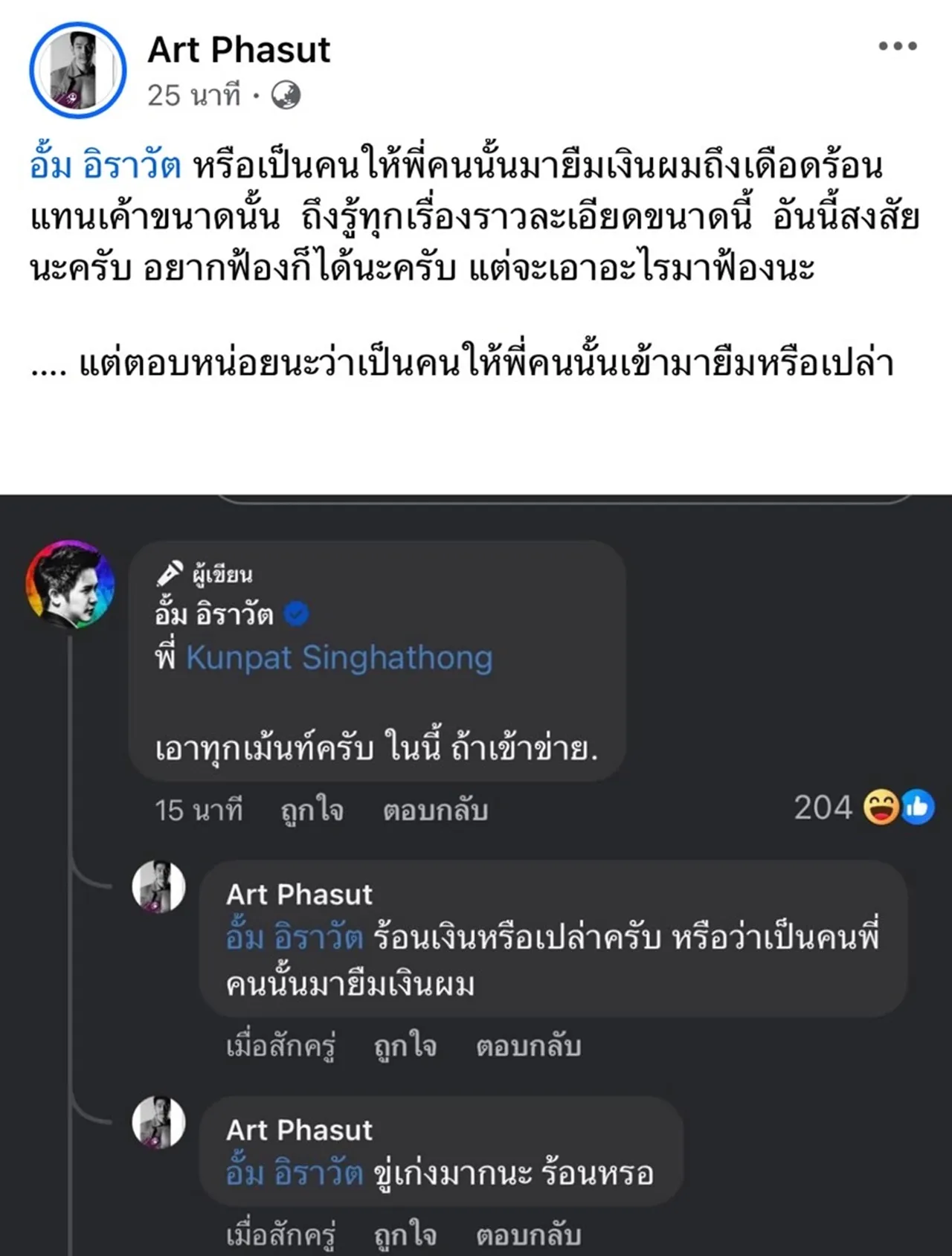The height and width of the screenshot is (1256, 952).
Task: Click the 15 นาที comment timestamp
Action: pyautogui.click(x=199, y=811)
